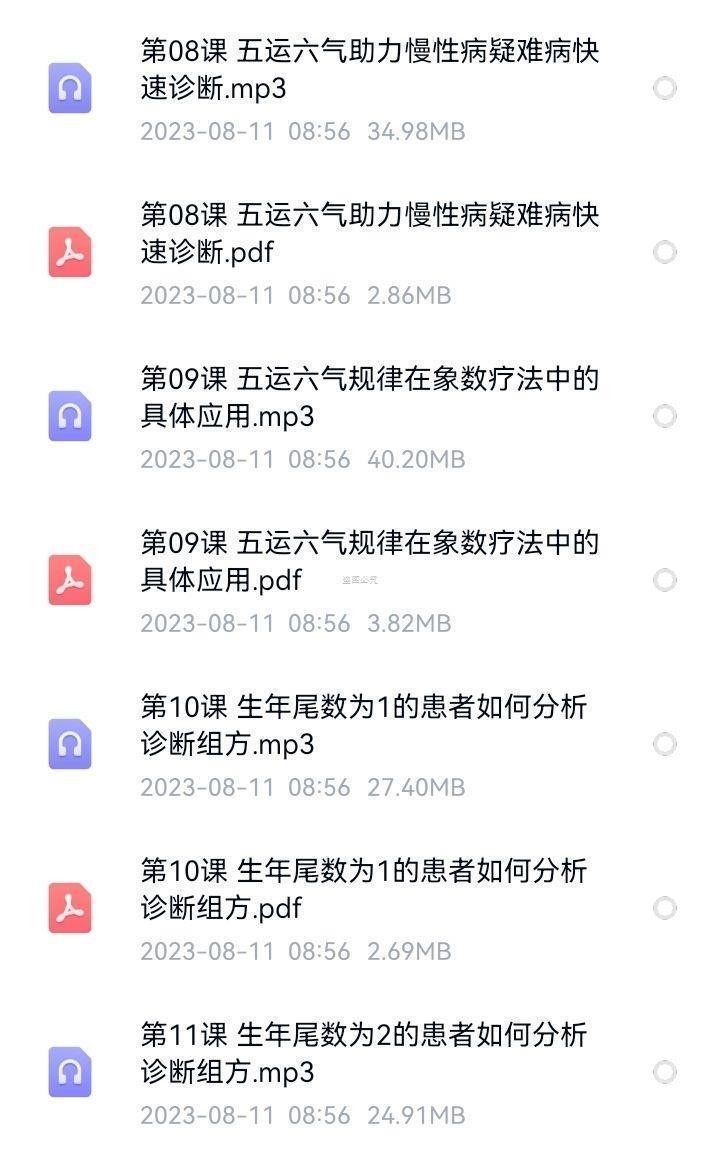
Task: Select the 第09课 pdf file circle
Action: click(664, 580)
